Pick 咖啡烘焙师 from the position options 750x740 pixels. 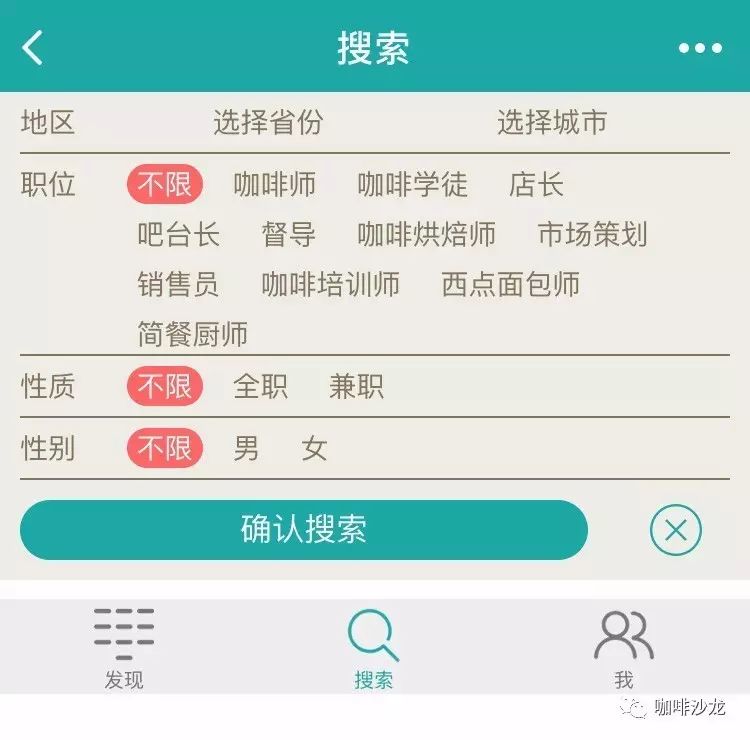coord(427,235)
